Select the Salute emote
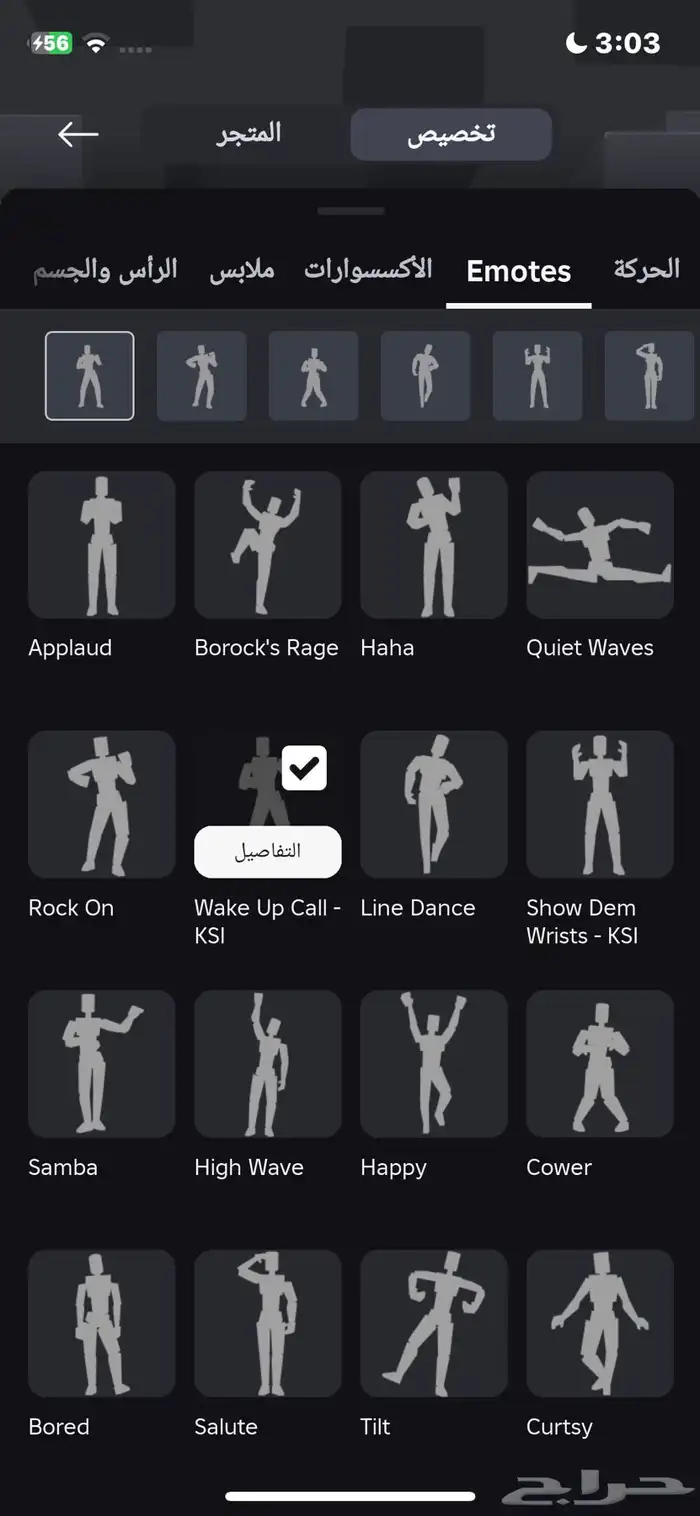 (x=267, y=1323)
